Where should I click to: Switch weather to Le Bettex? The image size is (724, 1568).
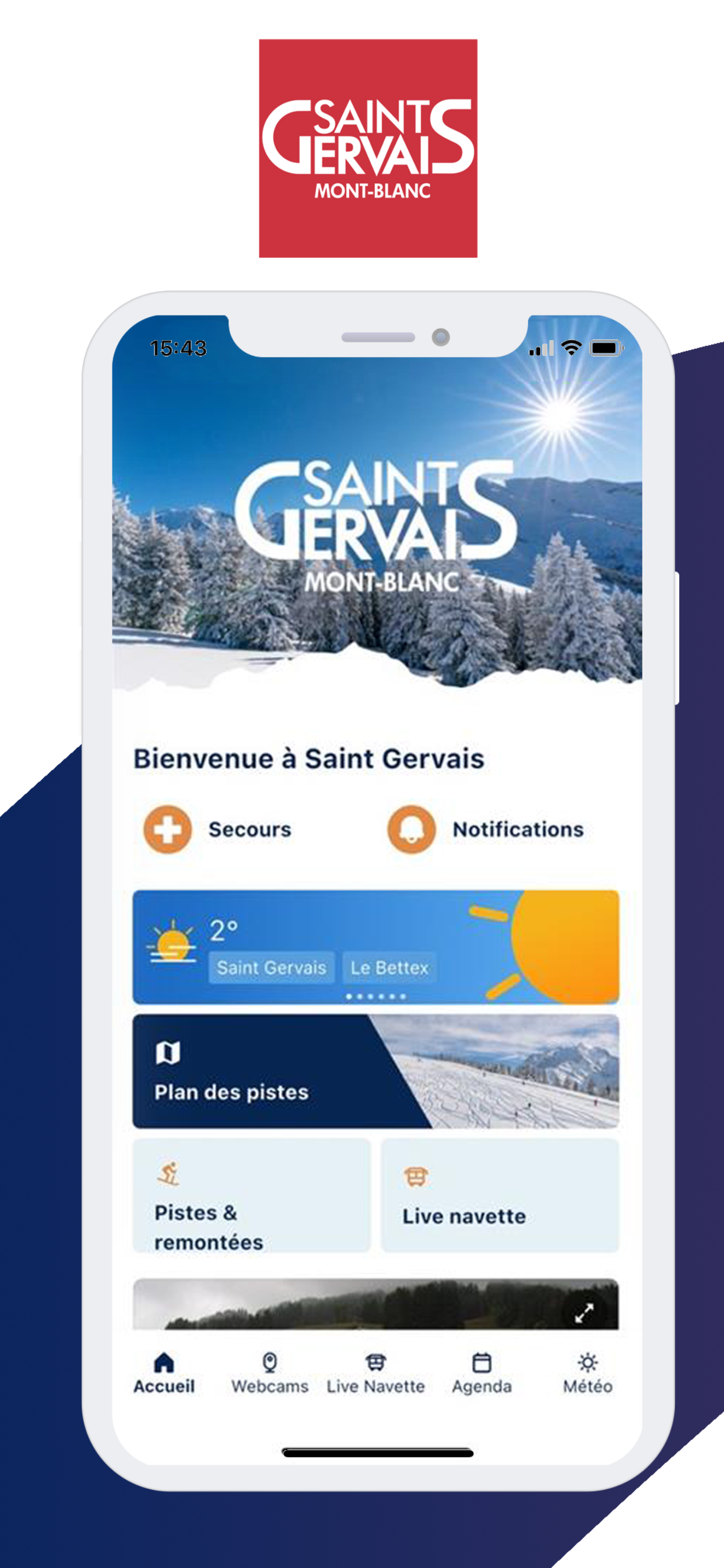(x=390, y=967)
